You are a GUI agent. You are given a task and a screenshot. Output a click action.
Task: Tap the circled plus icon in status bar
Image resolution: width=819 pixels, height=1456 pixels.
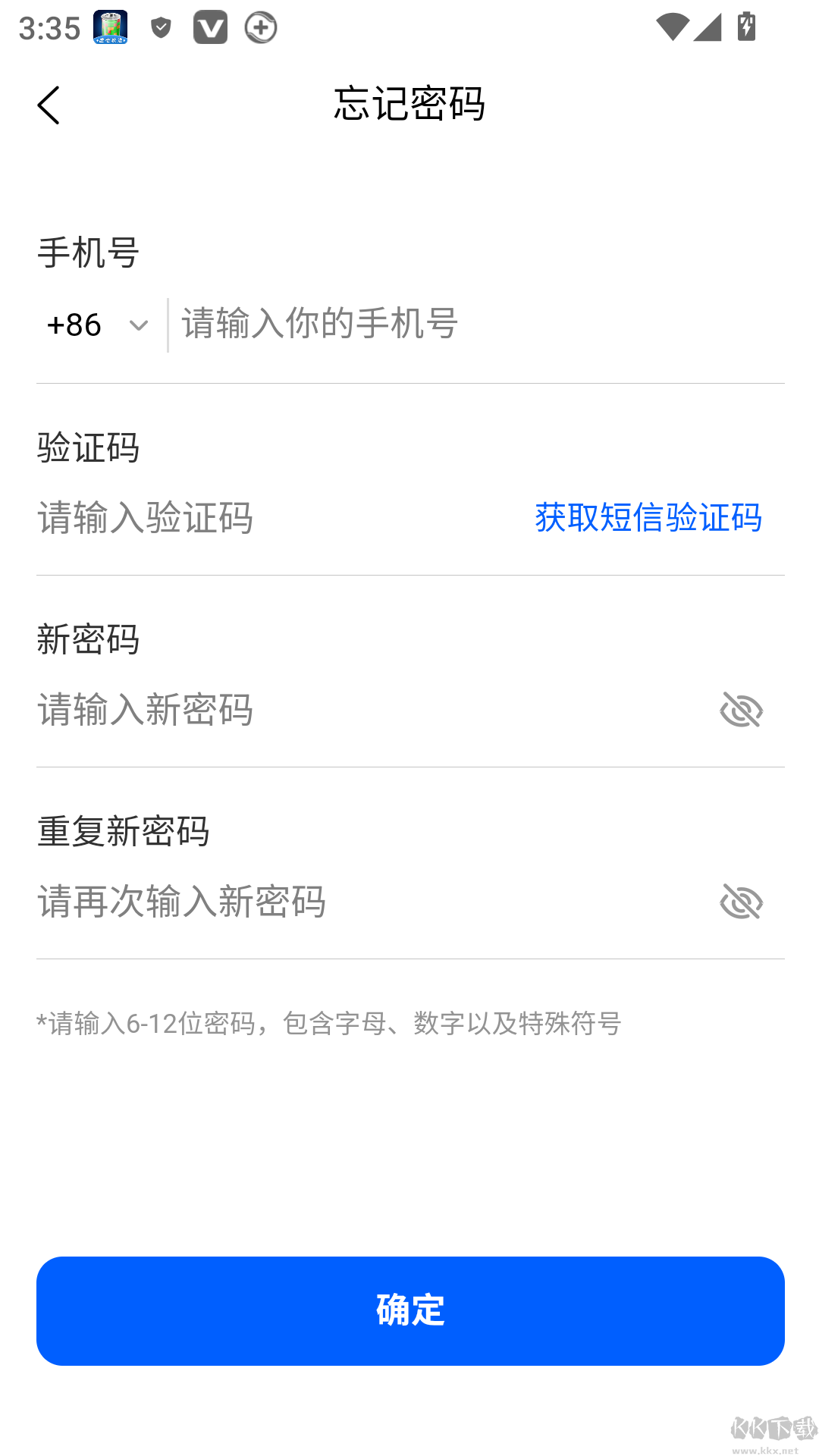click(260, 27)
